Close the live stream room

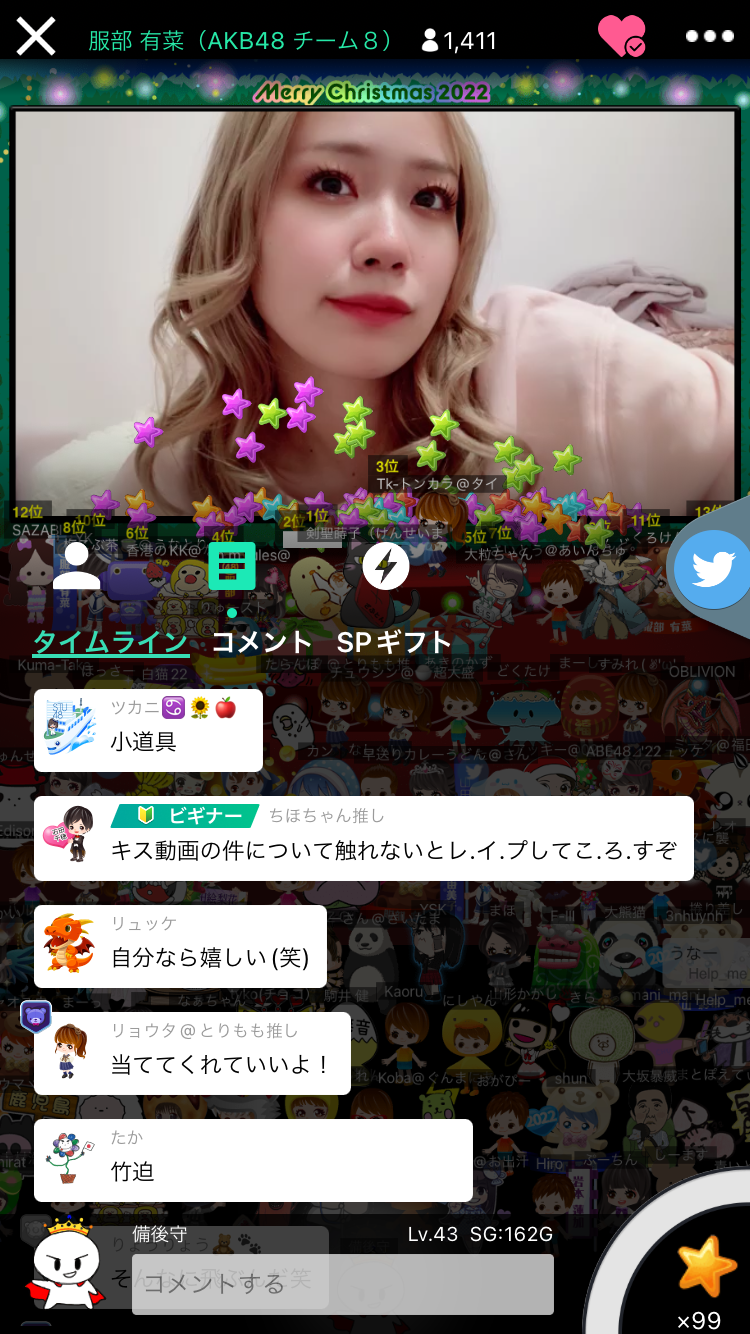click(x=36, y=37)
